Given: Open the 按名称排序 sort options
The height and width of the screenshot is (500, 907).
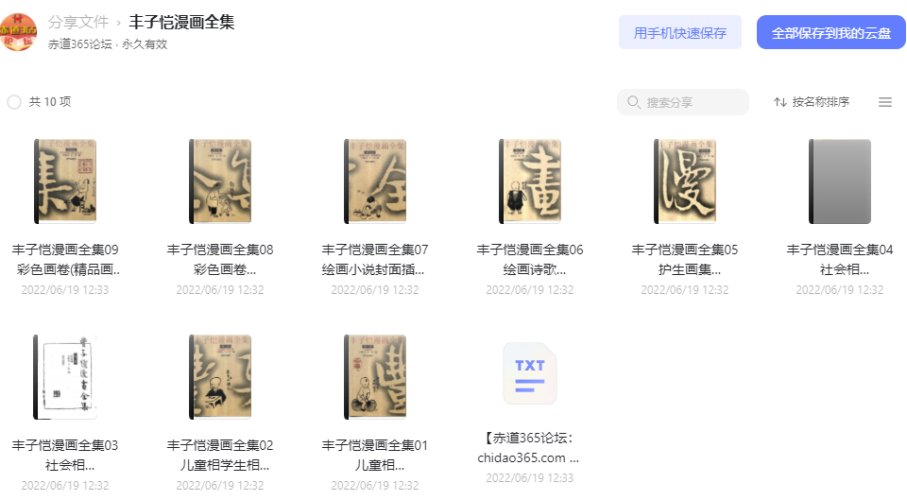Looking at the screenshot, I should pyautogui.click(x=812, y=102).
